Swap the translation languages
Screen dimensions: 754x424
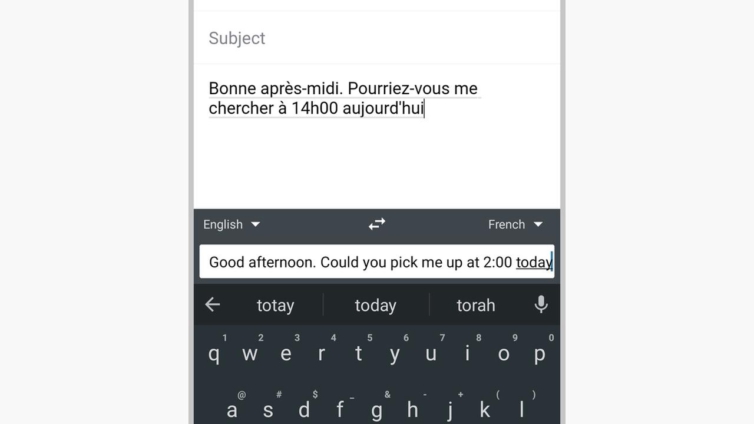[x=377, y=225]
